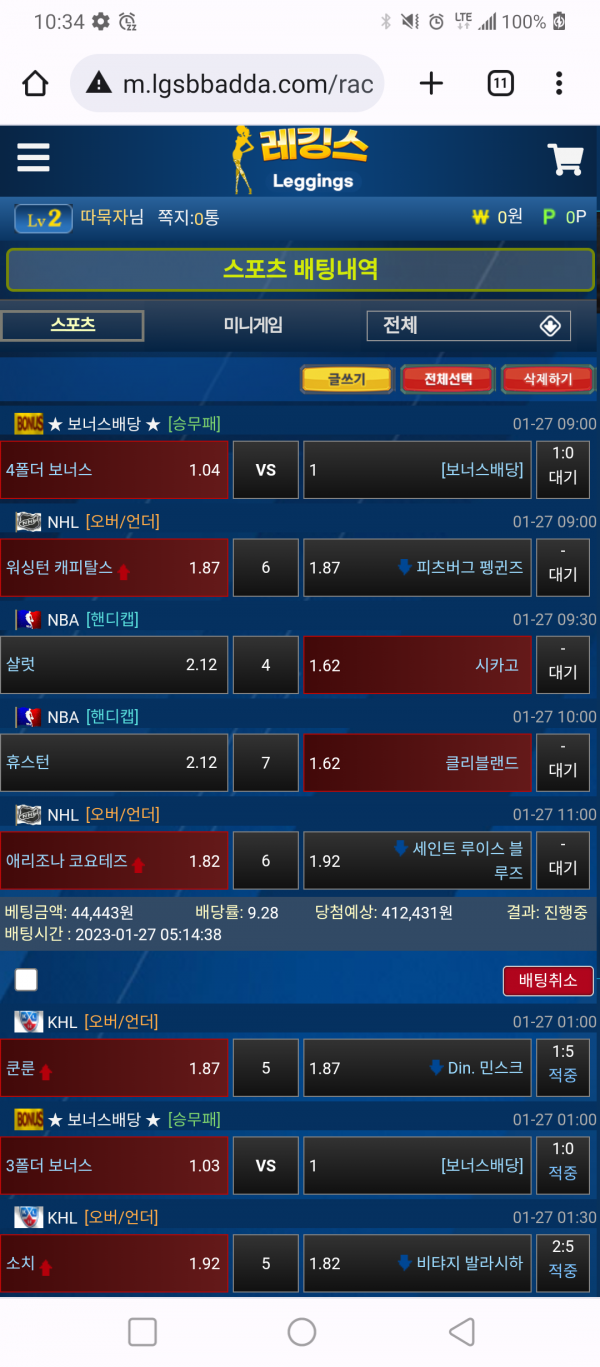600x1367 pixels.
Task: Tap the 배팅취소 button
Action: click(x=547, y=980)
